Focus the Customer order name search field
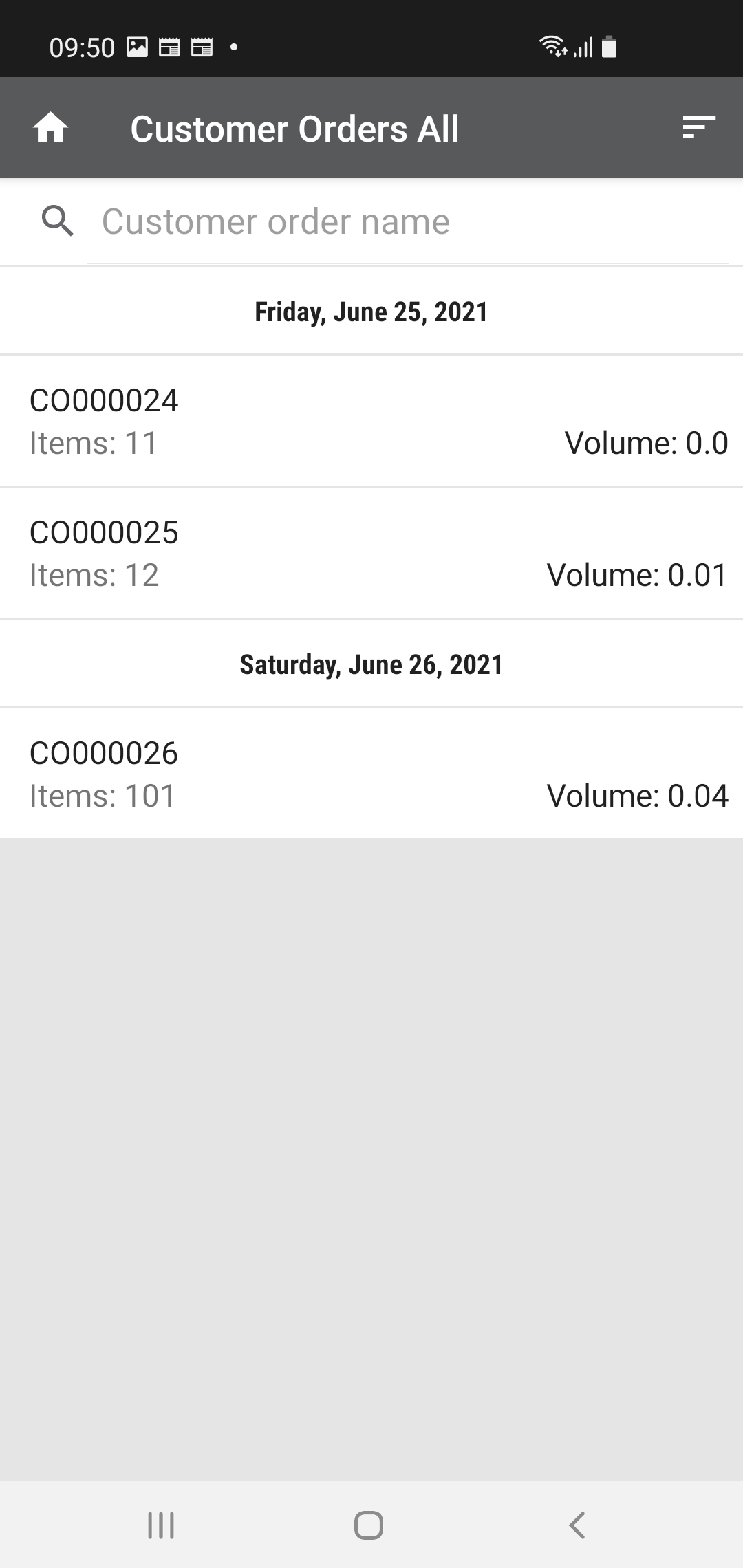 click(406, 222)
